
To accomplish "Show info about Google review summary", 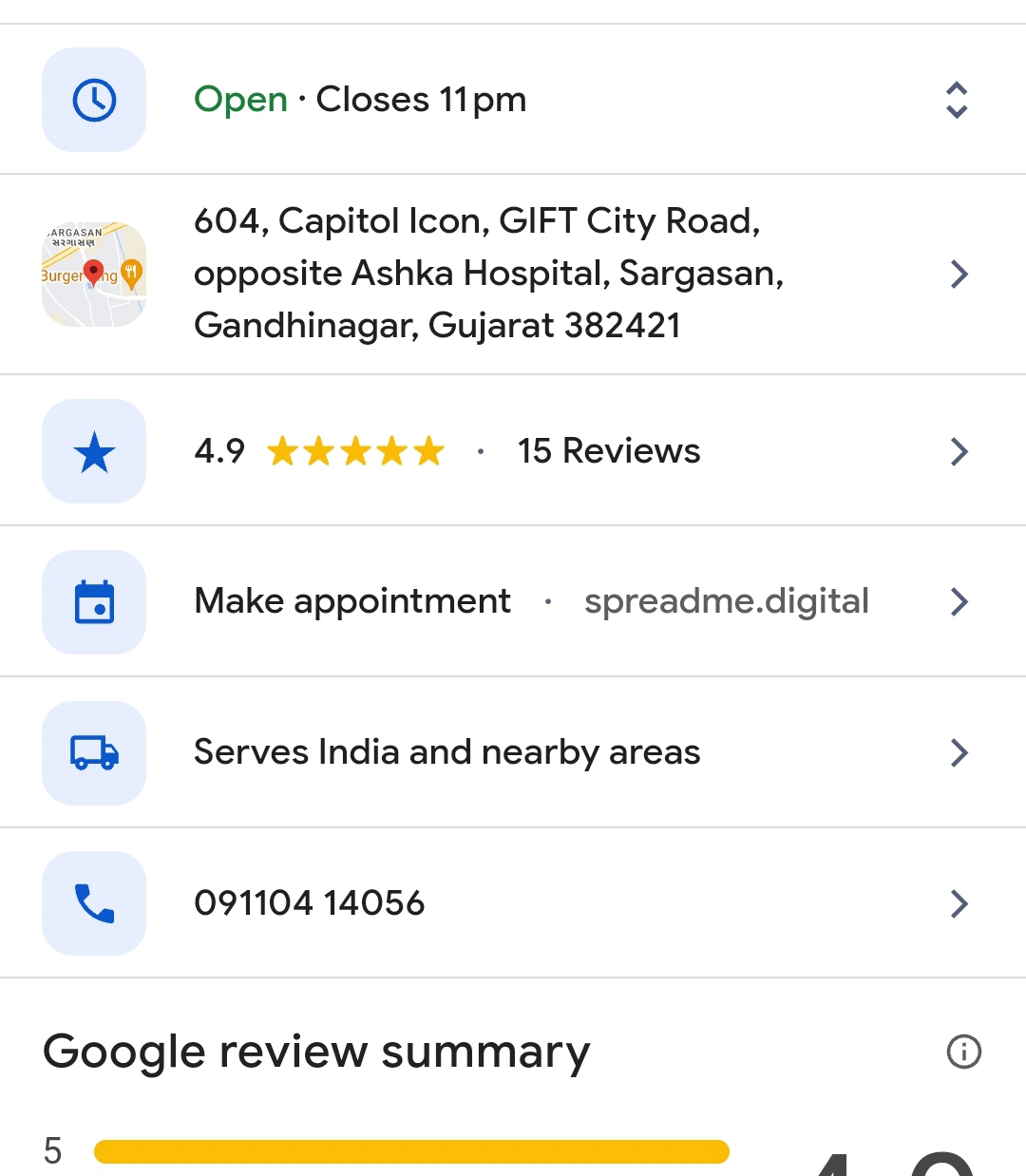I will click(x=963, y=1052).
